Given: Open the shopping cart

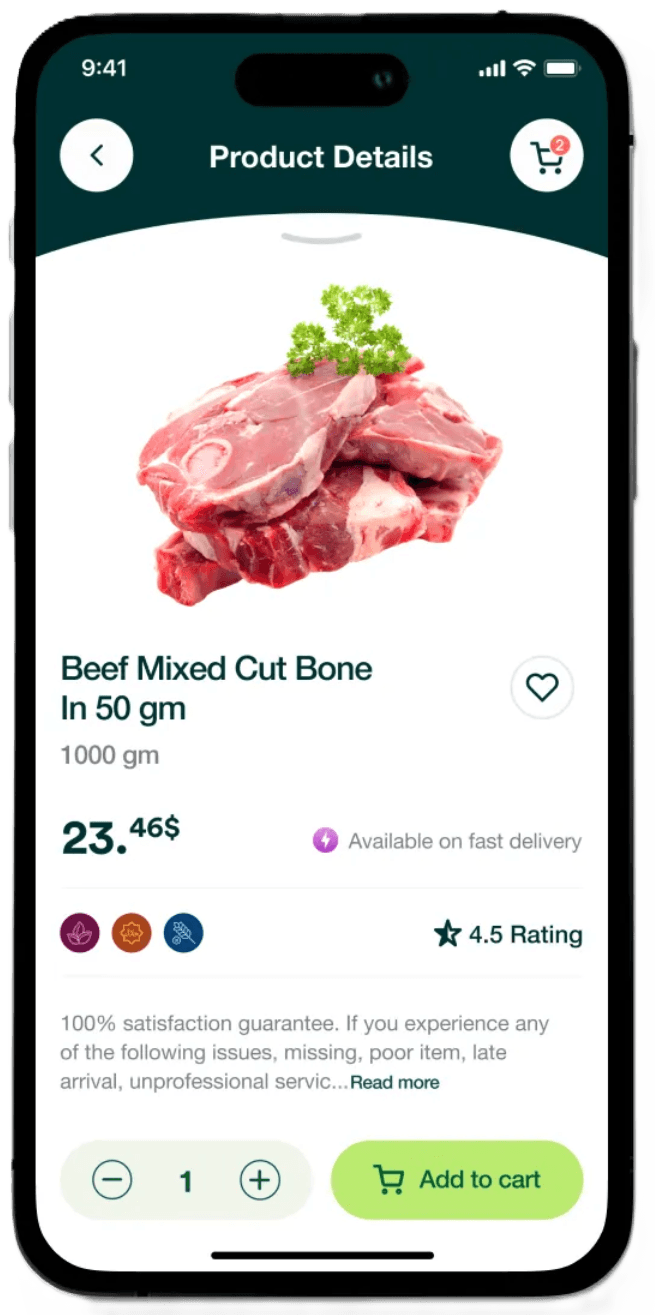Looking at the screenshot, I should click(546, 155).
